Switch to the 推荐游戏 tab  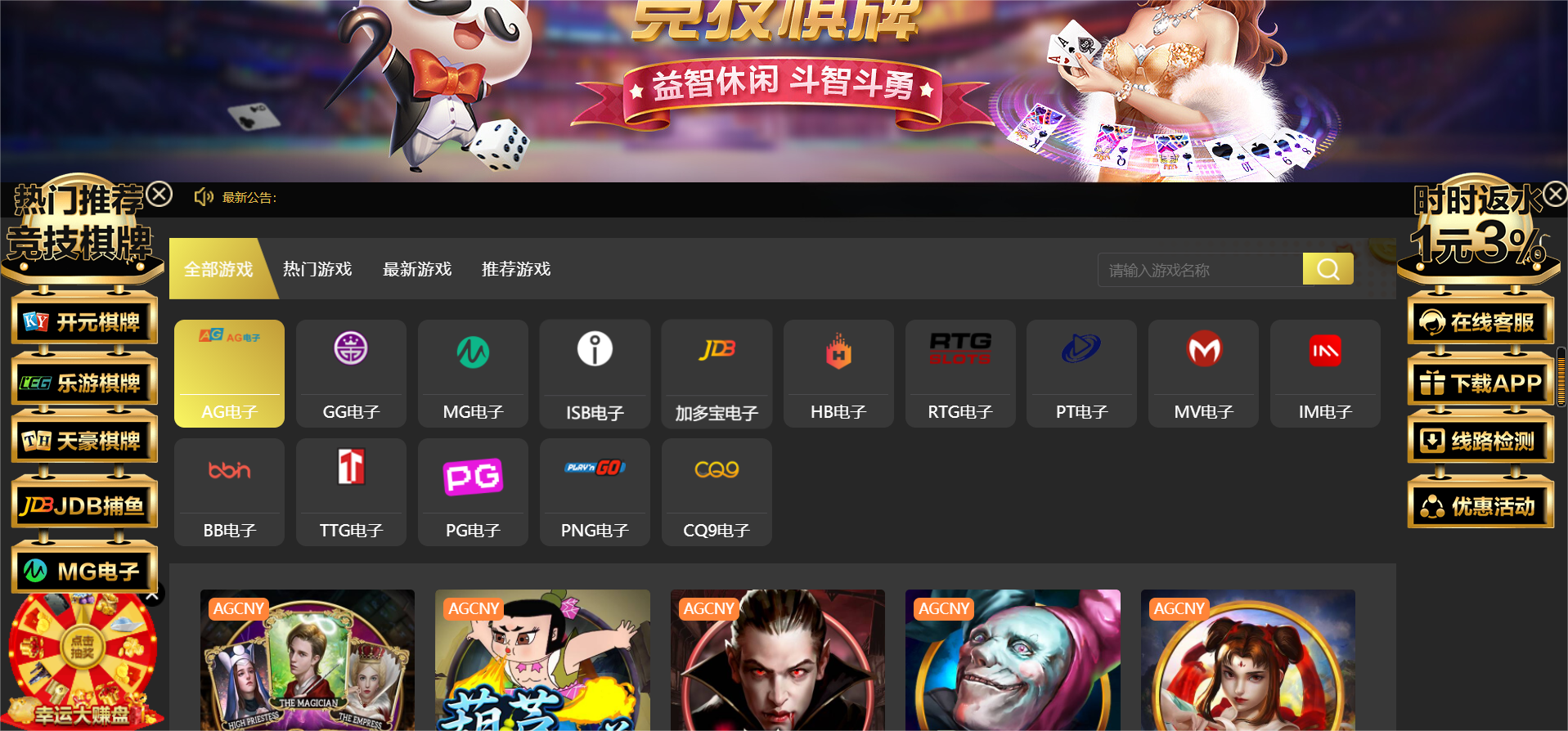(x=516, y=269)
